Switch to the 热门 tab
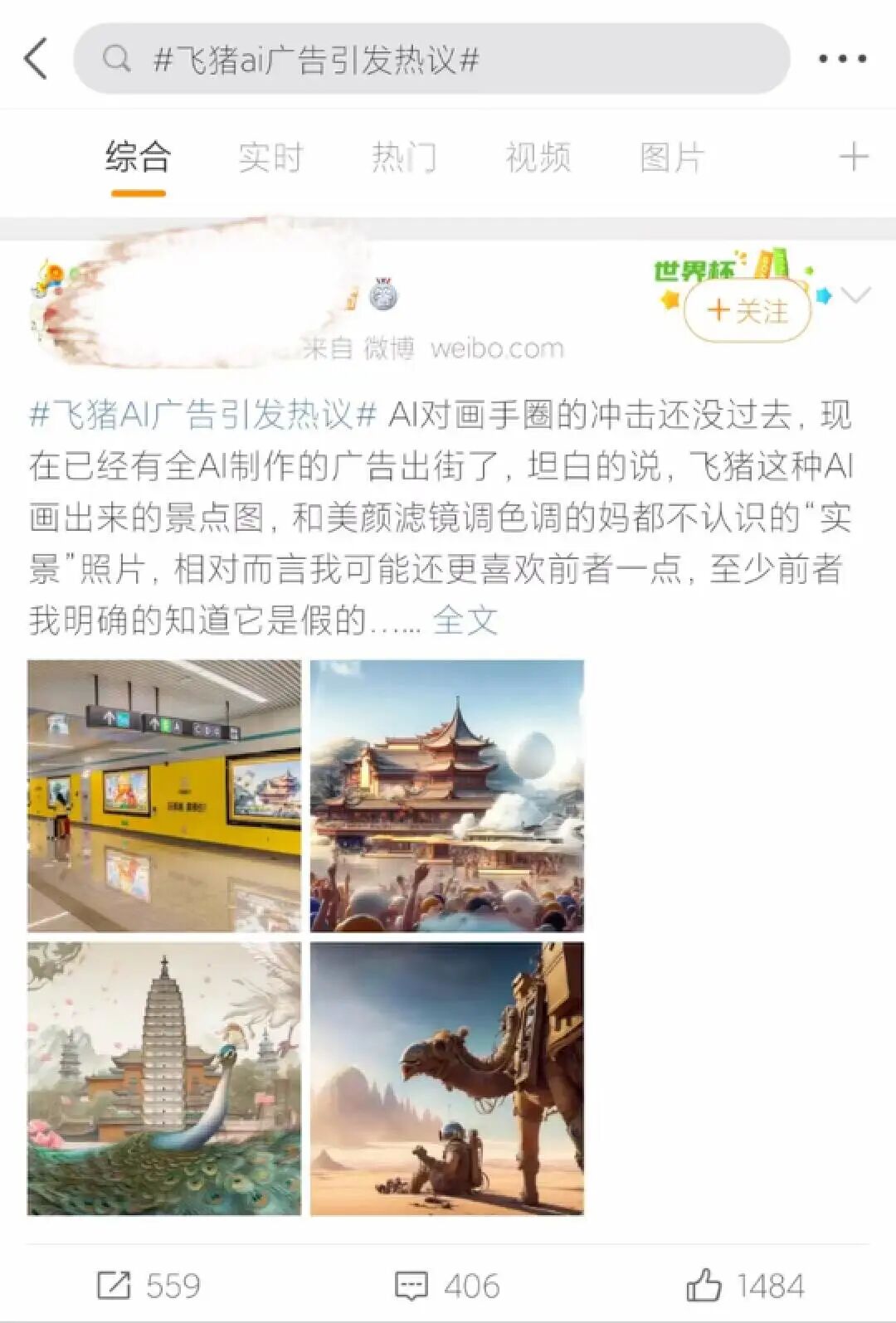This screenshot has height=1323, width=896. [404, 158]
